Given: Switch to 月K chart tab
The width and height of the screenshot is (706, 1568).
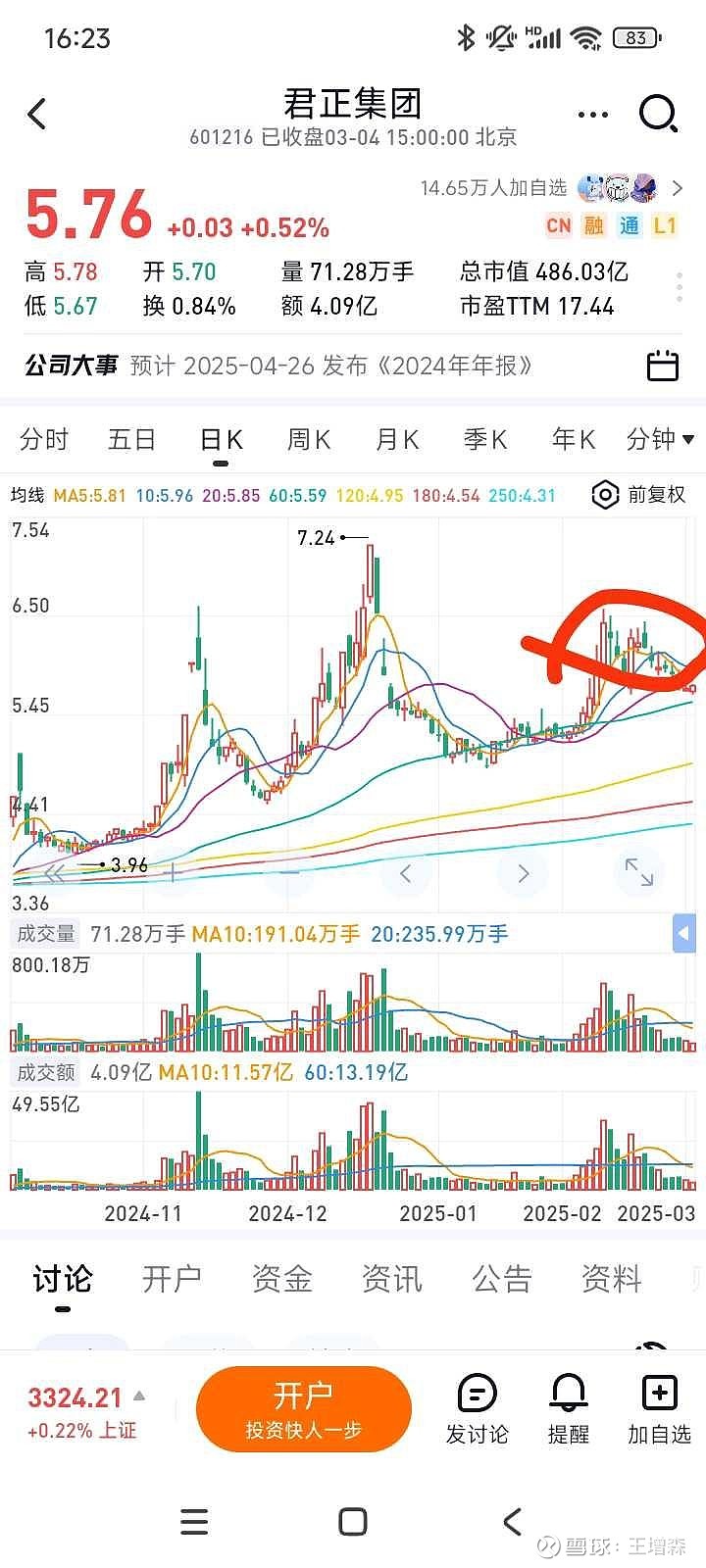Looking at the screenshot, I should (397, 439).
